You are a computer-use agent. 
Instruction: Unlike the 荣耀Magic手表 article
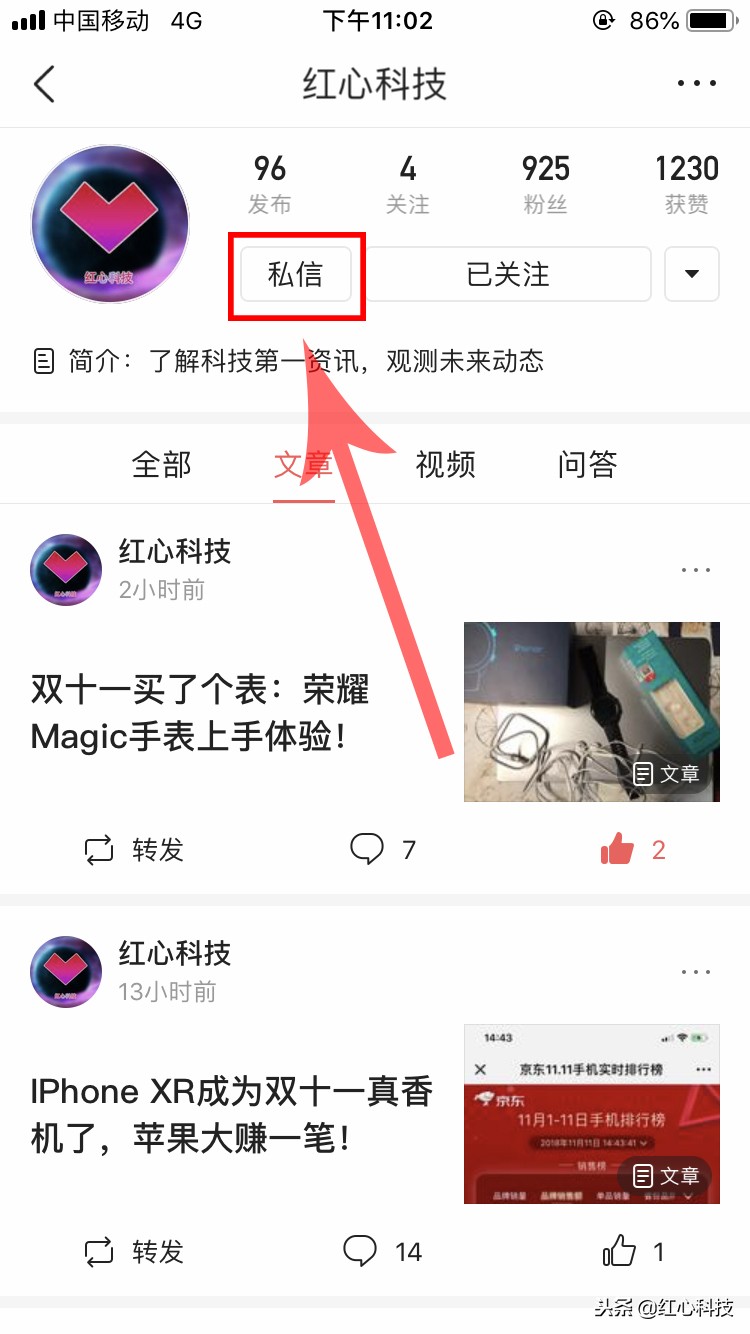click(632, 850)
